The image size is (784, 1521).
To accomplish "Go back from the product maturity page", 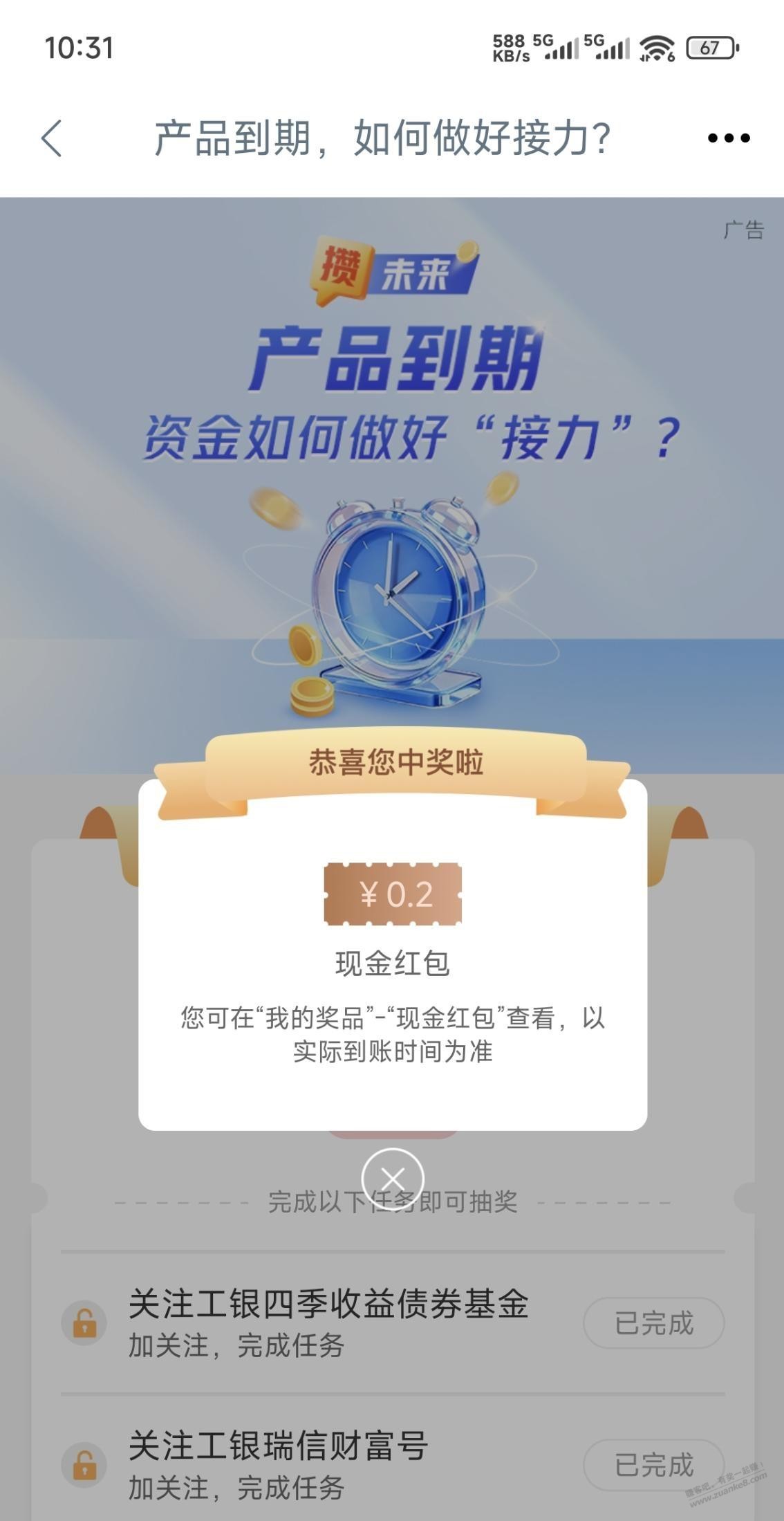I will coord(52,138).
